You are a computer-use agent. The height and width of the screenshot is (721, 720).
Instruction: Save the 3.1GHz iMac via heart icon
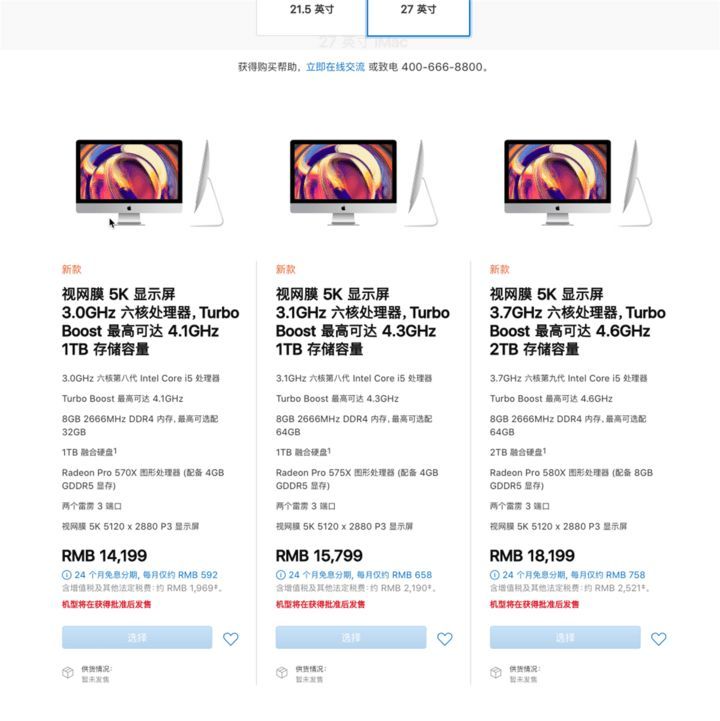(445, 639)
